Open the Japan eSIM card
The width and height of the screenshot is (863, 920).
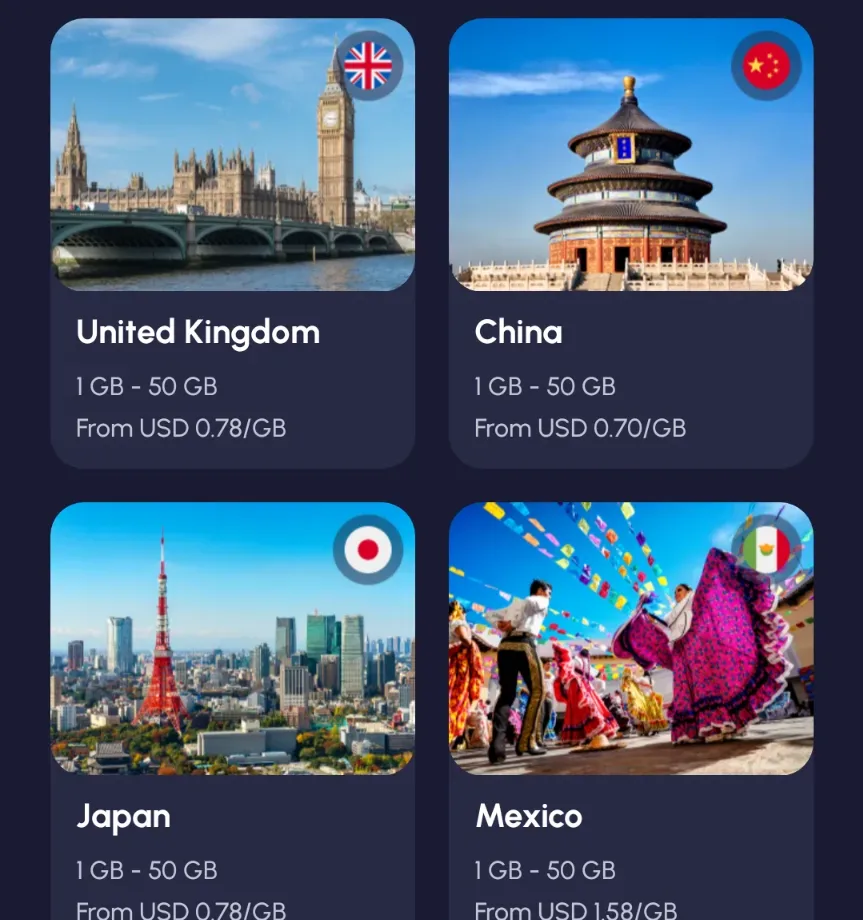[x=232, y=700]
